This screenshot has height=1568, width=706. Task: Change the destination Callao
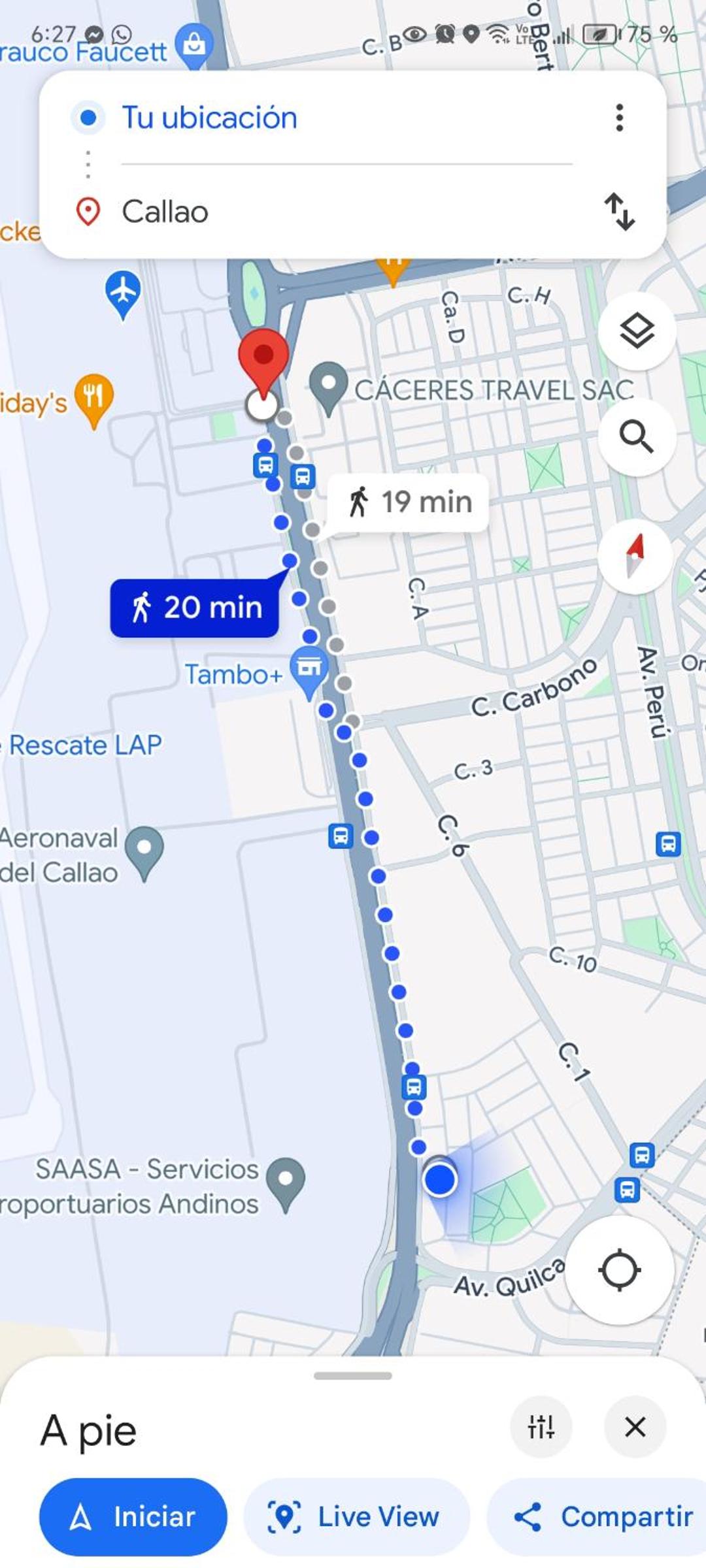click(165, 212)
